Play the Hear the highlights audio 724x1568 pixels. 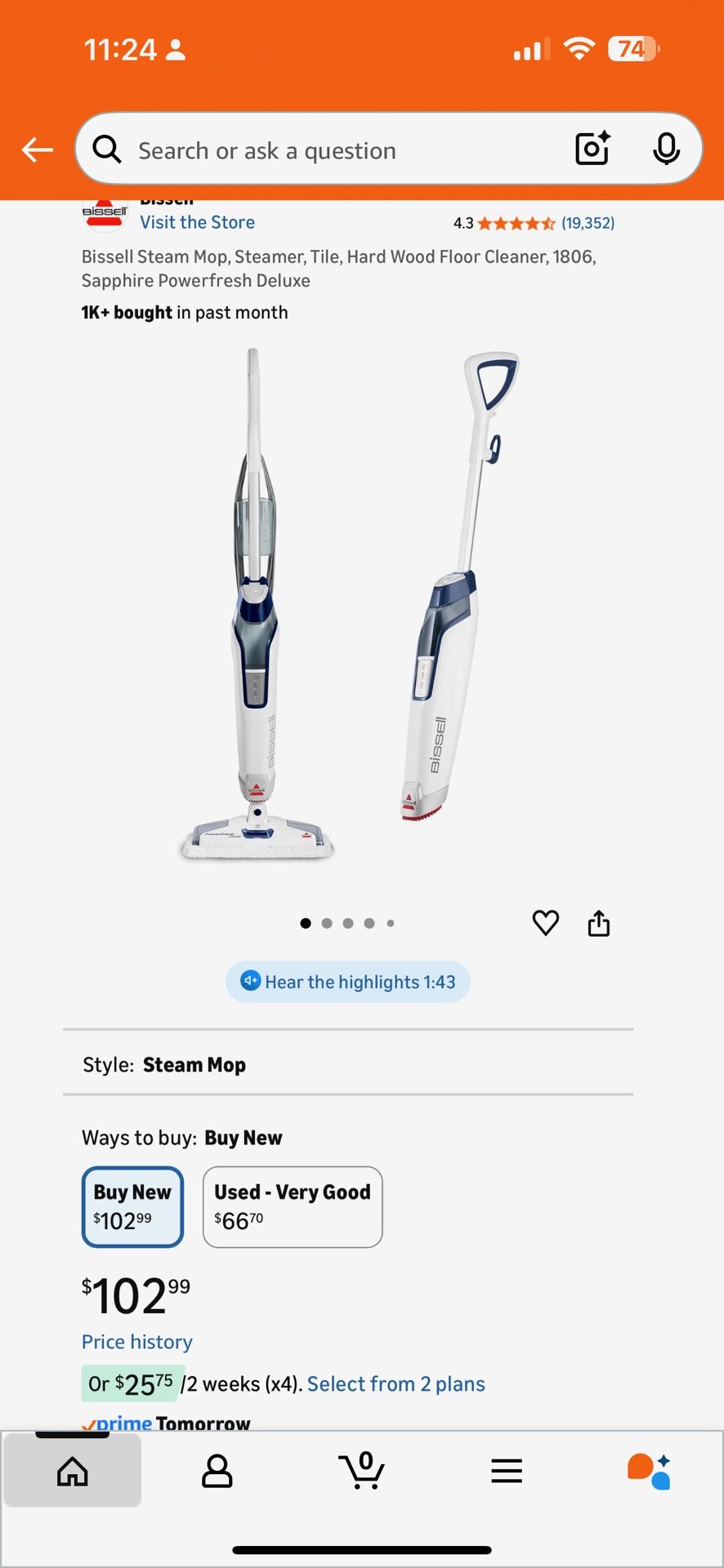coord(347,982)
